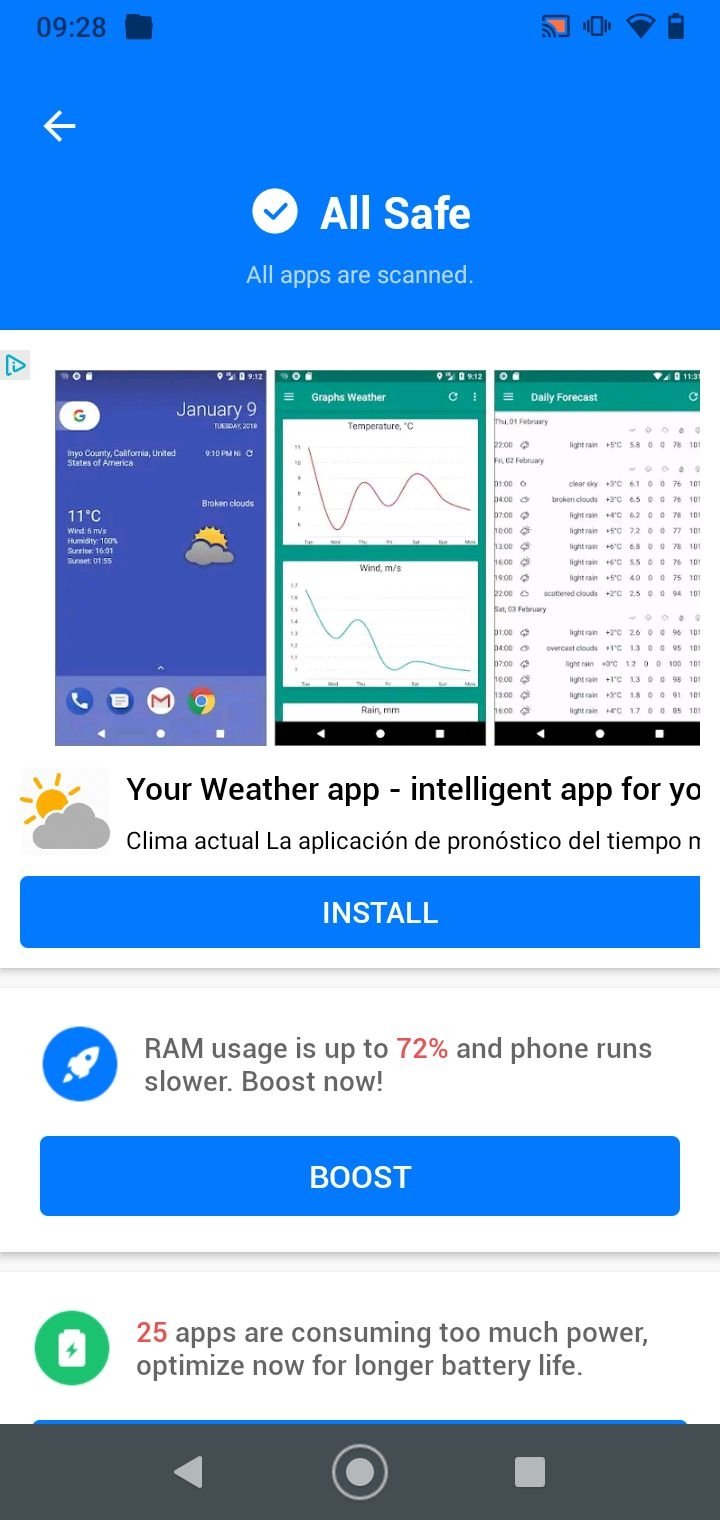720x1520 pixels.
Task: Open the AdChoices info icon
Action: pyautogui.click(x=15, y=365)
